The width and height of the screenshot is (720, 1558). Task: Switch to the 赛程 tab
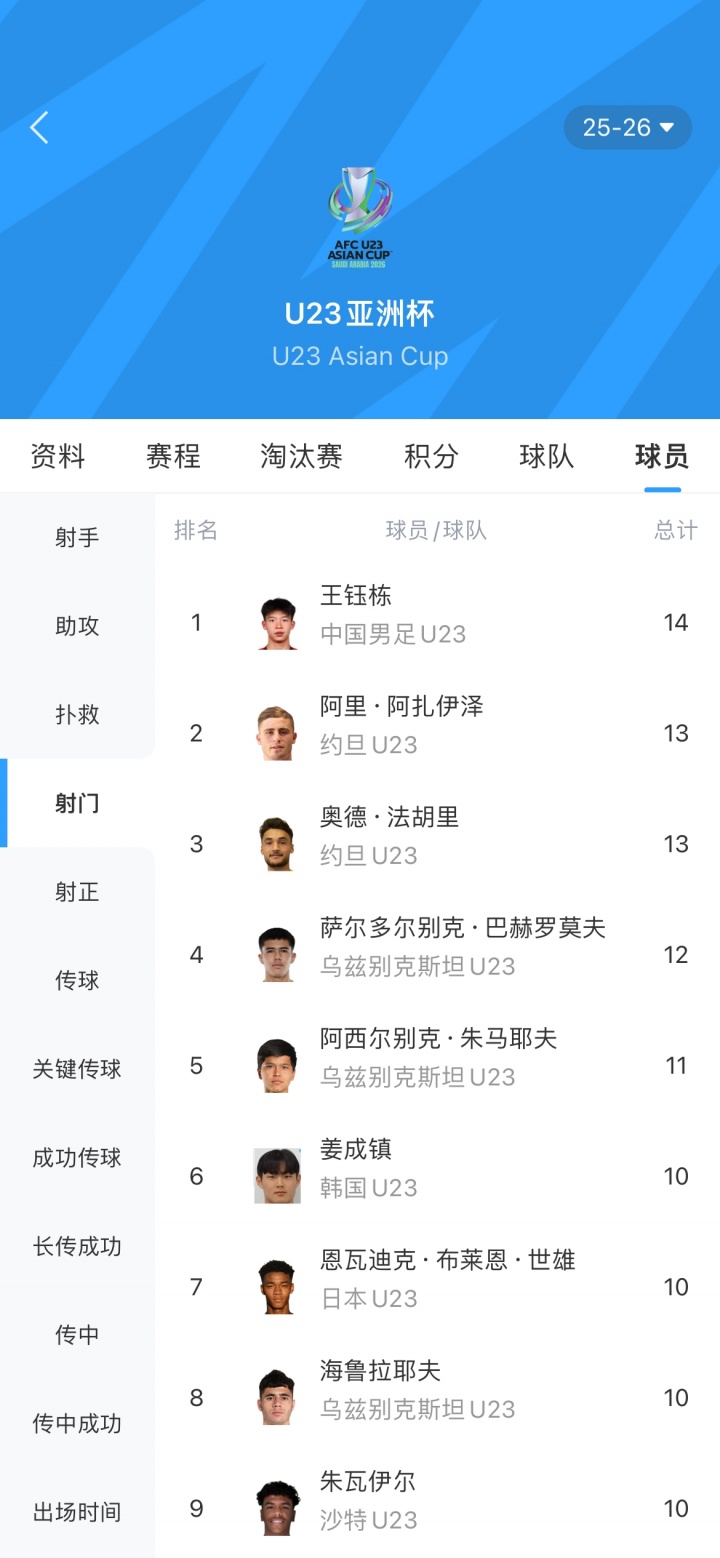(173, 456)
